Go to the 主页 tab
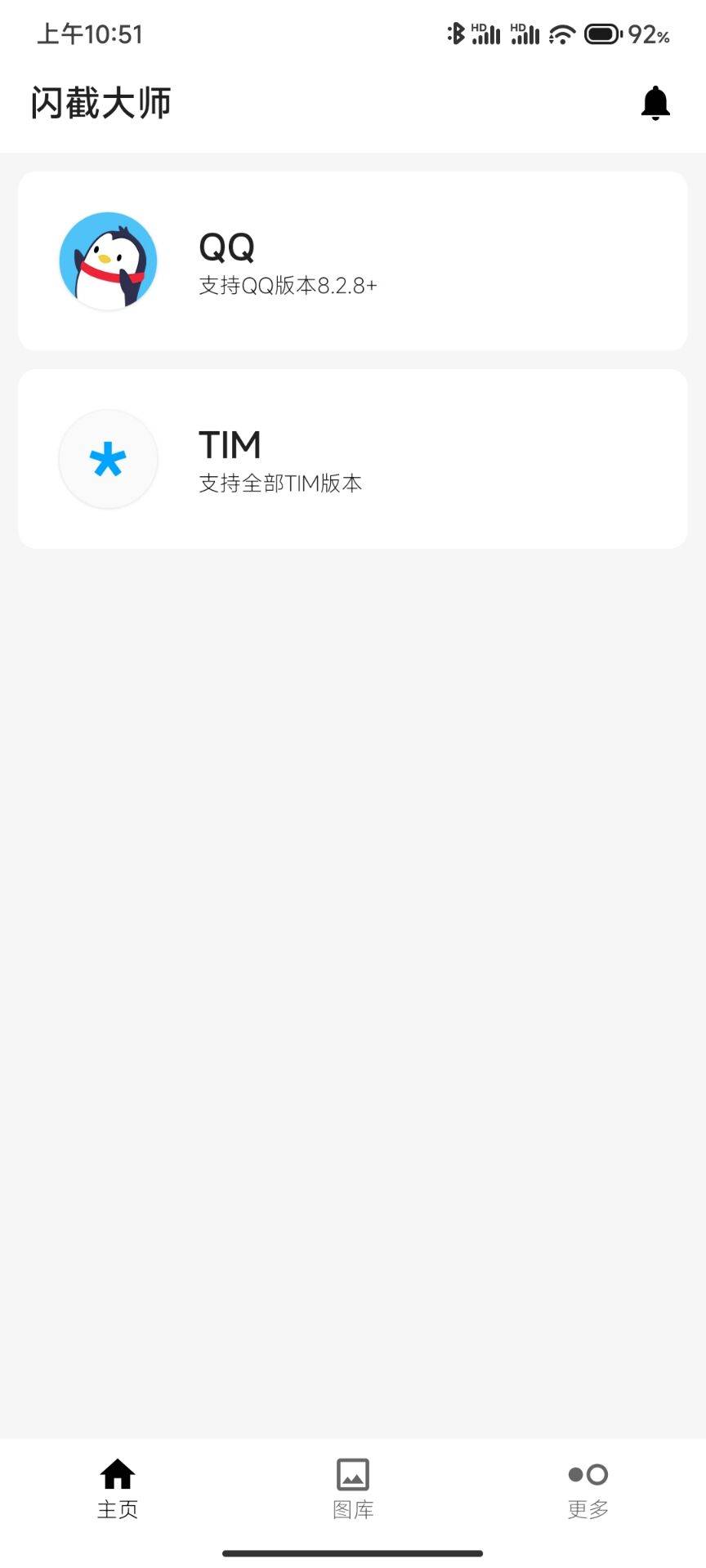 tap(118, 1489)
